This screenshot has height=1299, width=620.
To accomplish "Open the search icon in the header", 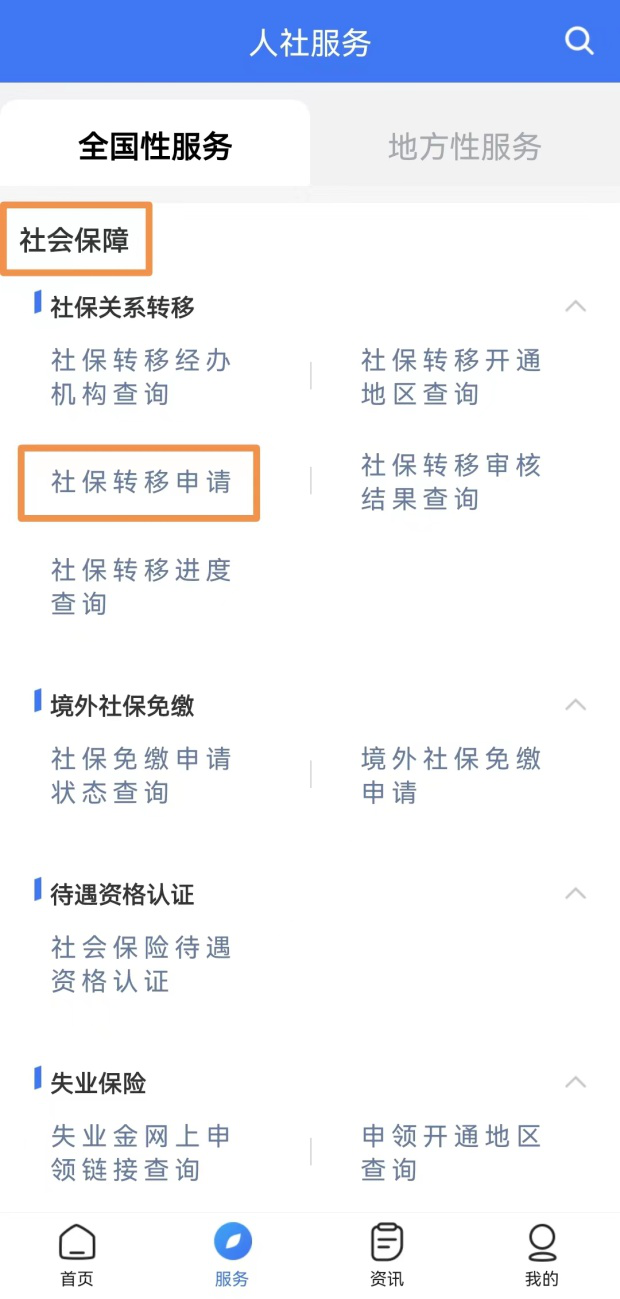I will pos(579,41).
